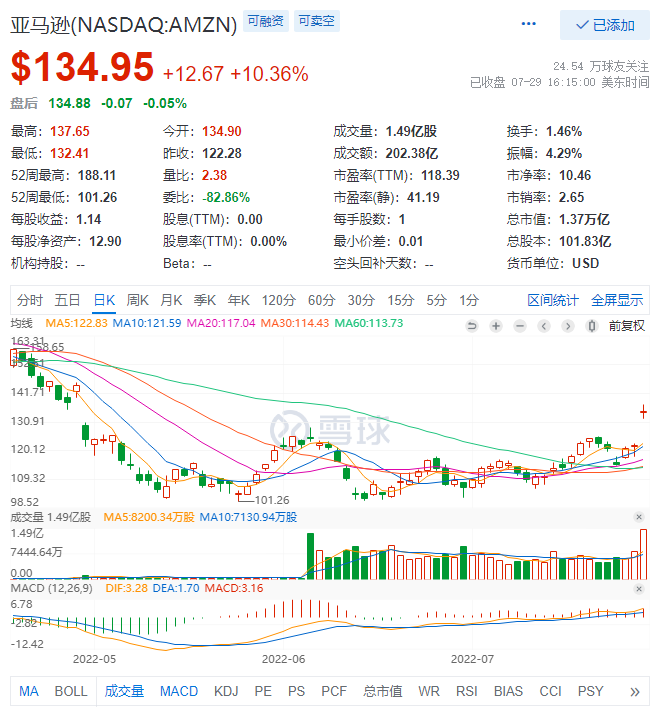
Task: Tap the 可融资 tag
Action: click(265, 20)
